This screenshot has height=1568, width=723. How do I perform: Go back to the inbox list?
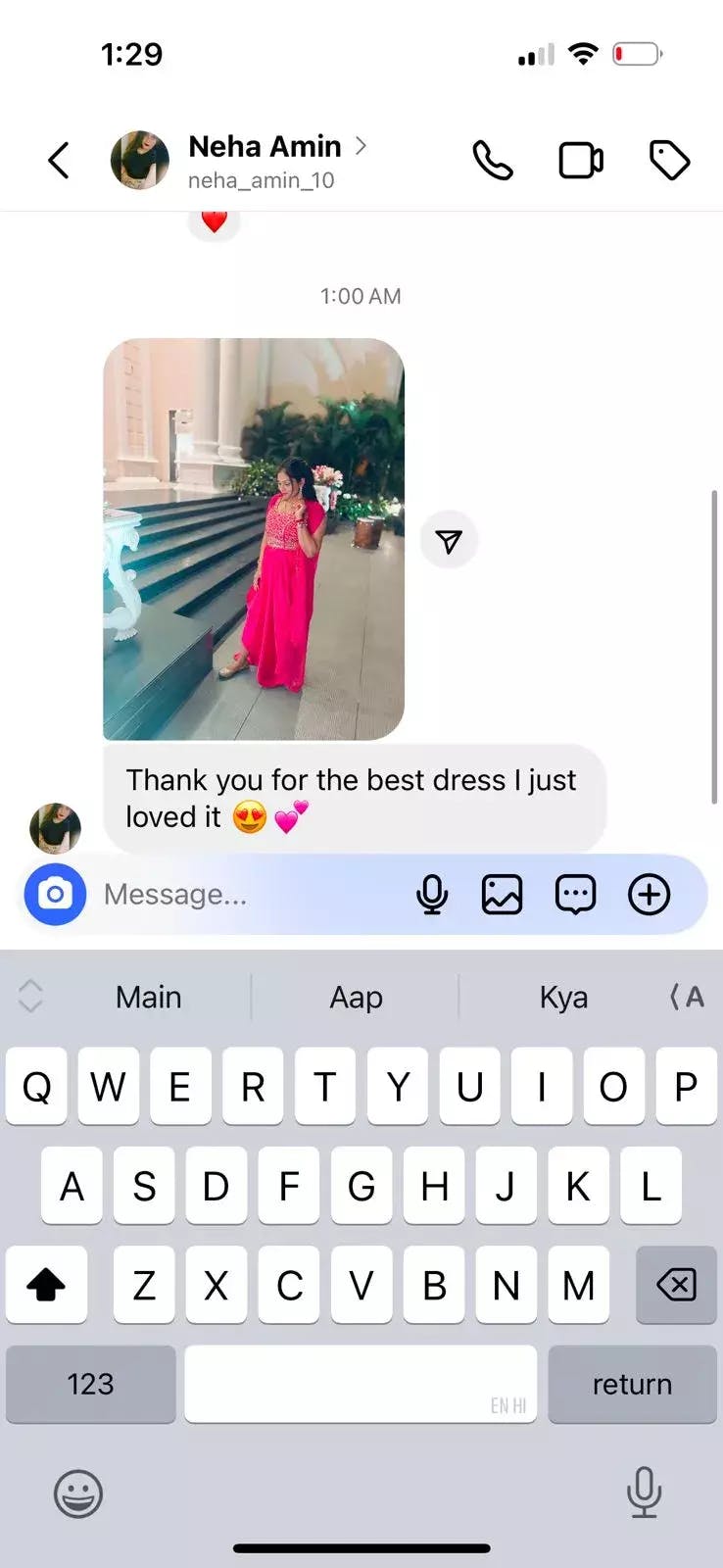click(59, 160)
